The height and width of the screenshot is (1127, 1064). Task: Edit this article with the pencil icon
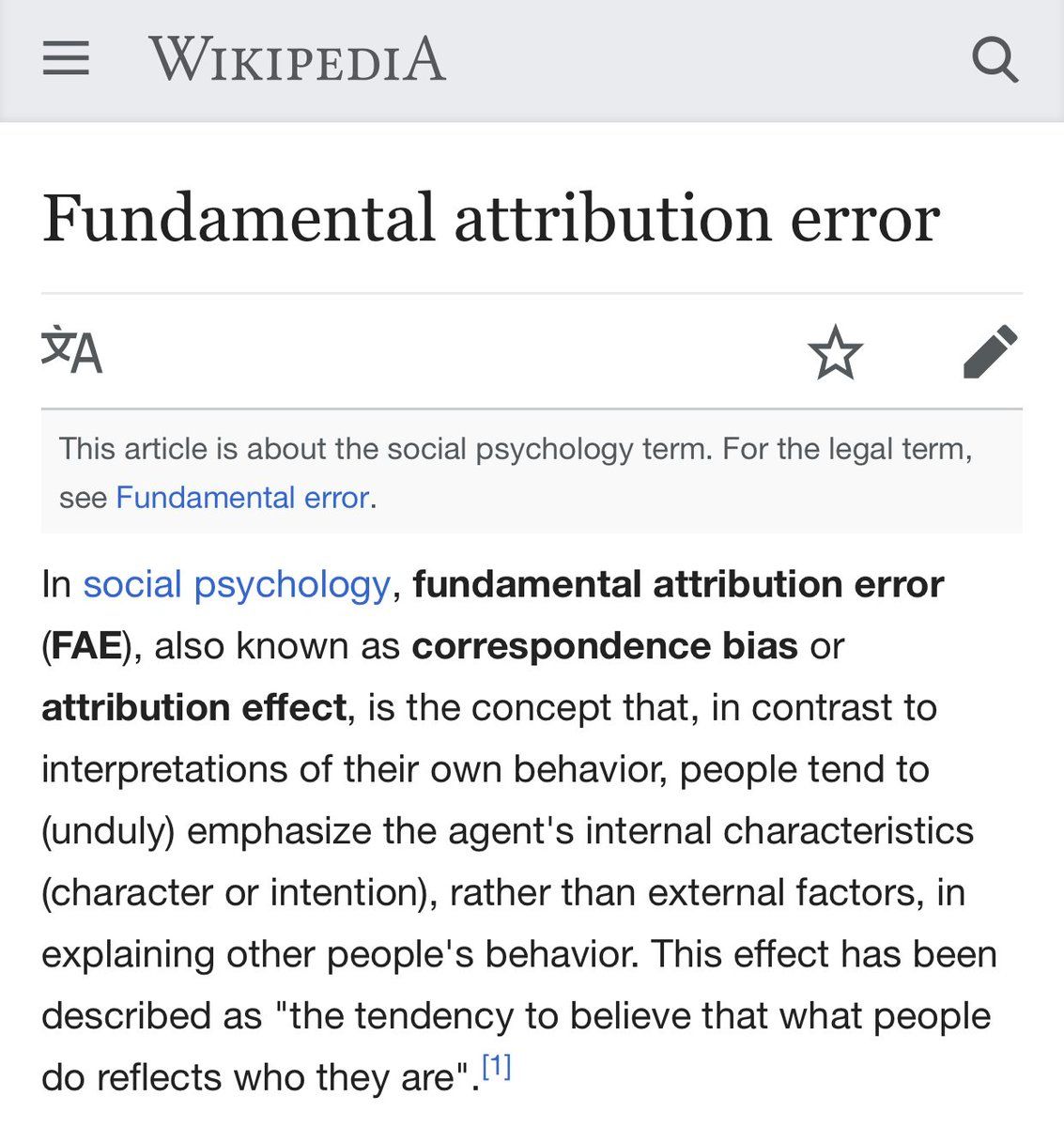pos(991,351)
